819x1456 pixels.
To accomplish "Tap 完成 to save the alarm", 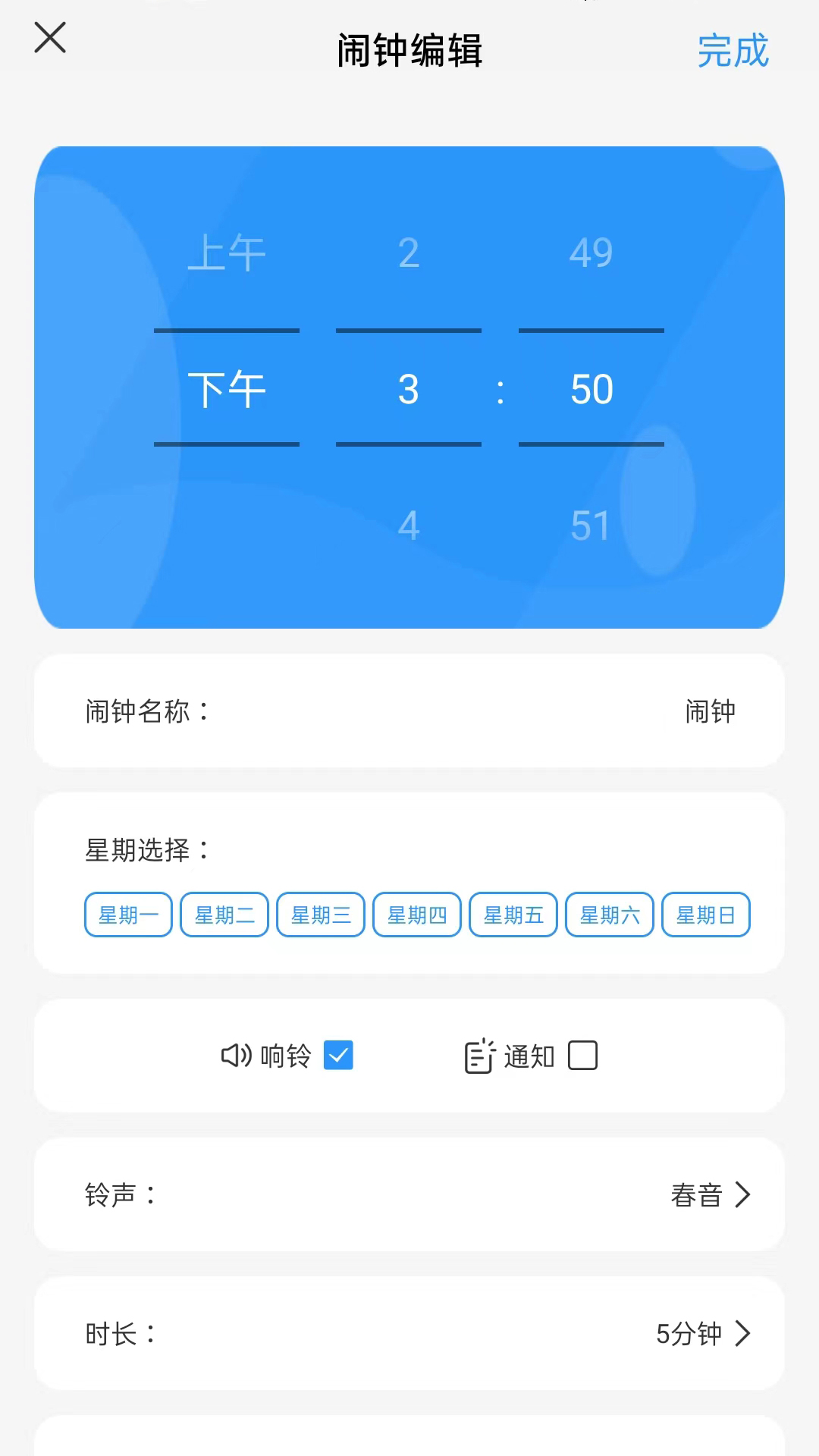I will click(733, 50).
